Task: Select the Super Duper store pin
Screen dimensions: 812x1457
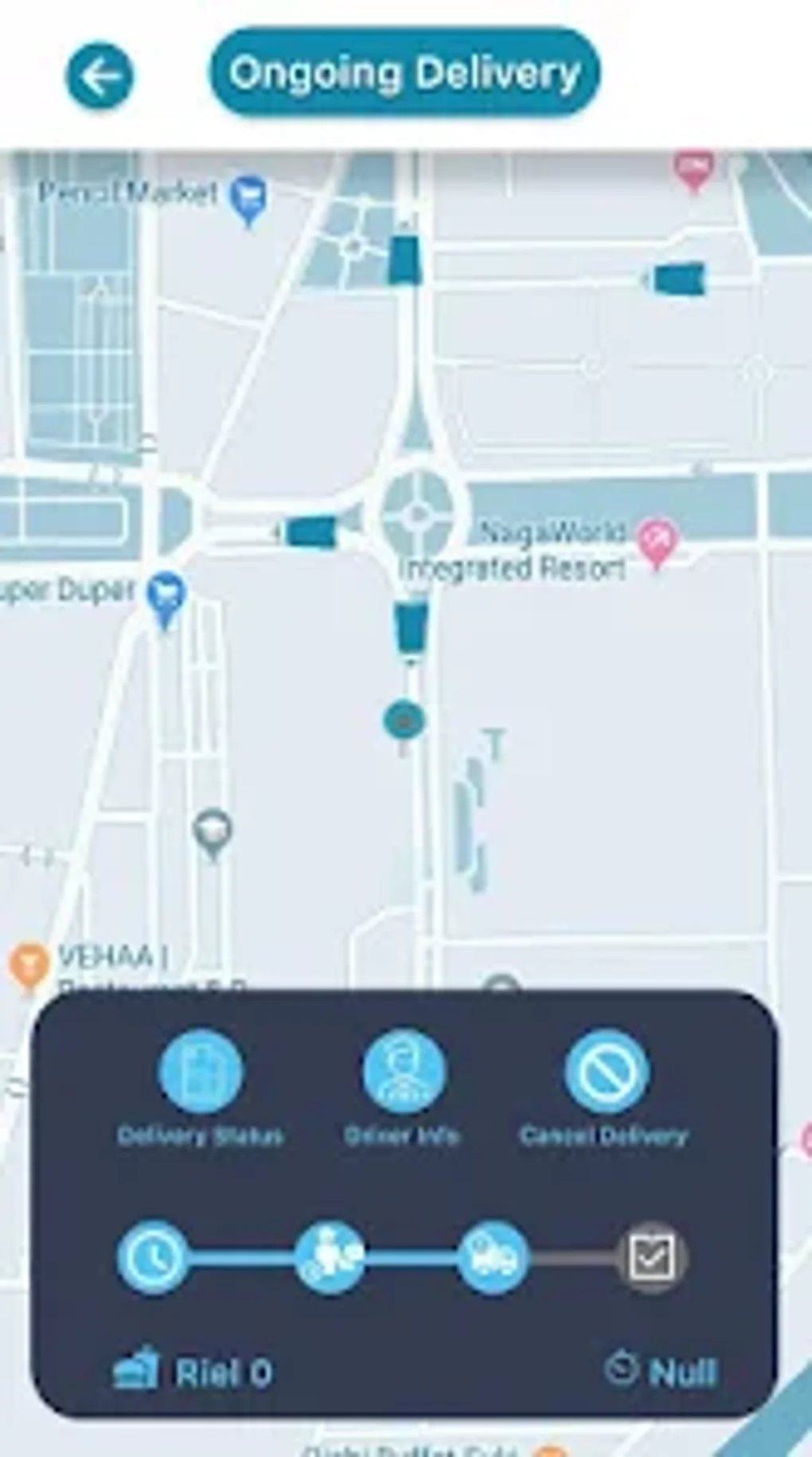Action: click(x=166, y=597)
